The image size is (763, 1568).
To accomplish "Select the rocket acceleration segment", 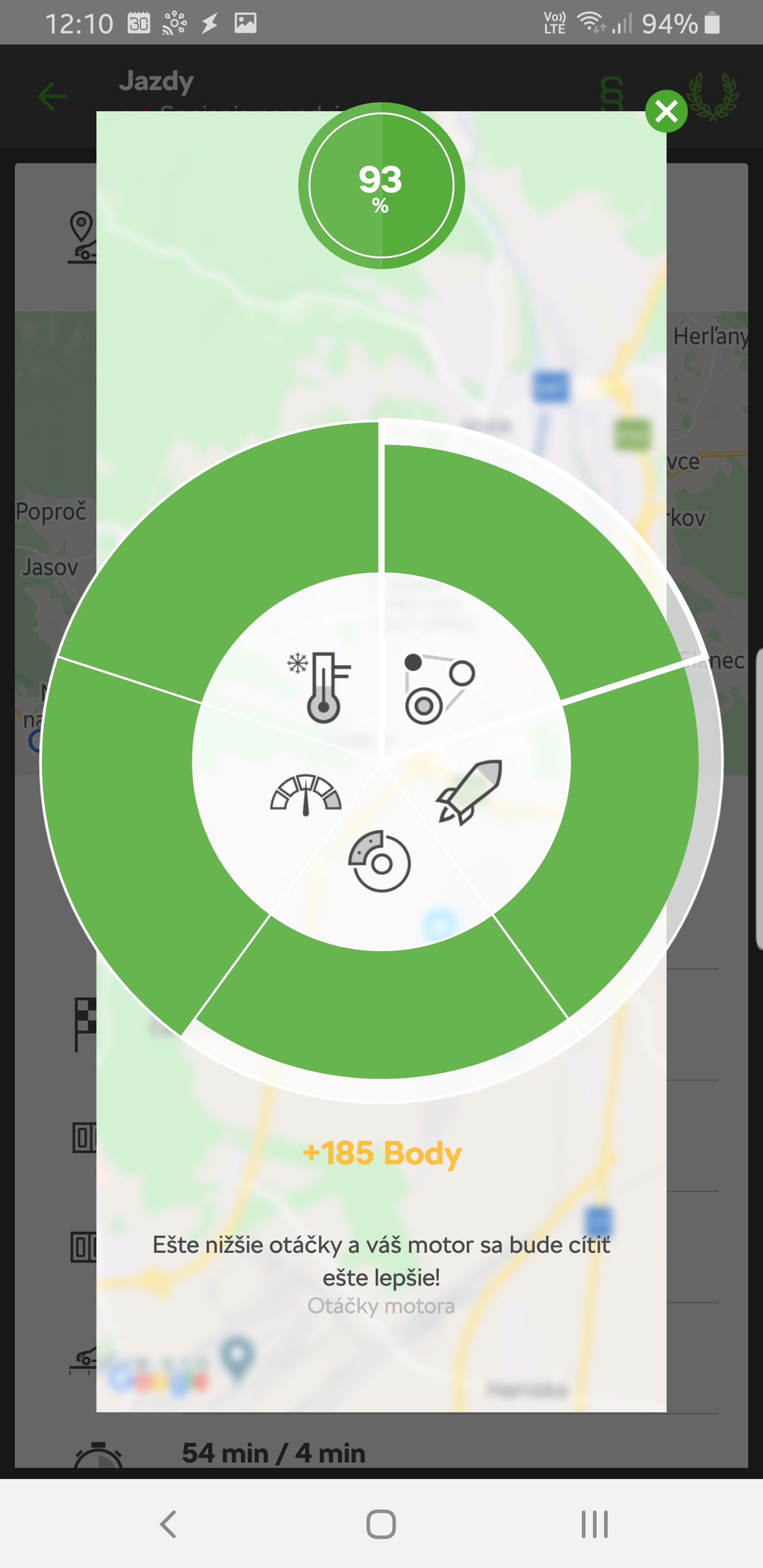I will pos(469,791).
